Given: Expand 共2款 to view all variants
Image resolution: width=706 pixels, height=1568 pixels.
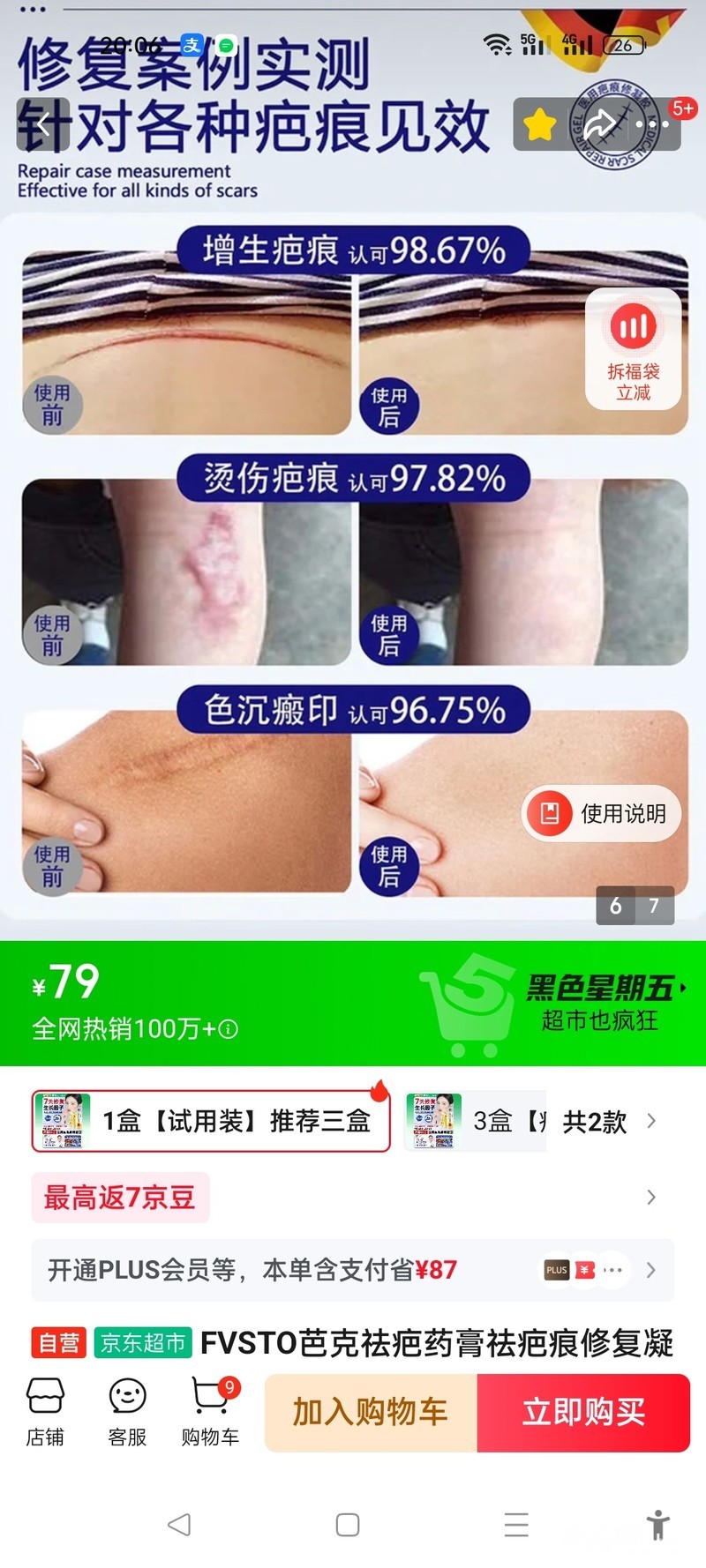Looking at the screenshot, I should [x=609, y=1121].
